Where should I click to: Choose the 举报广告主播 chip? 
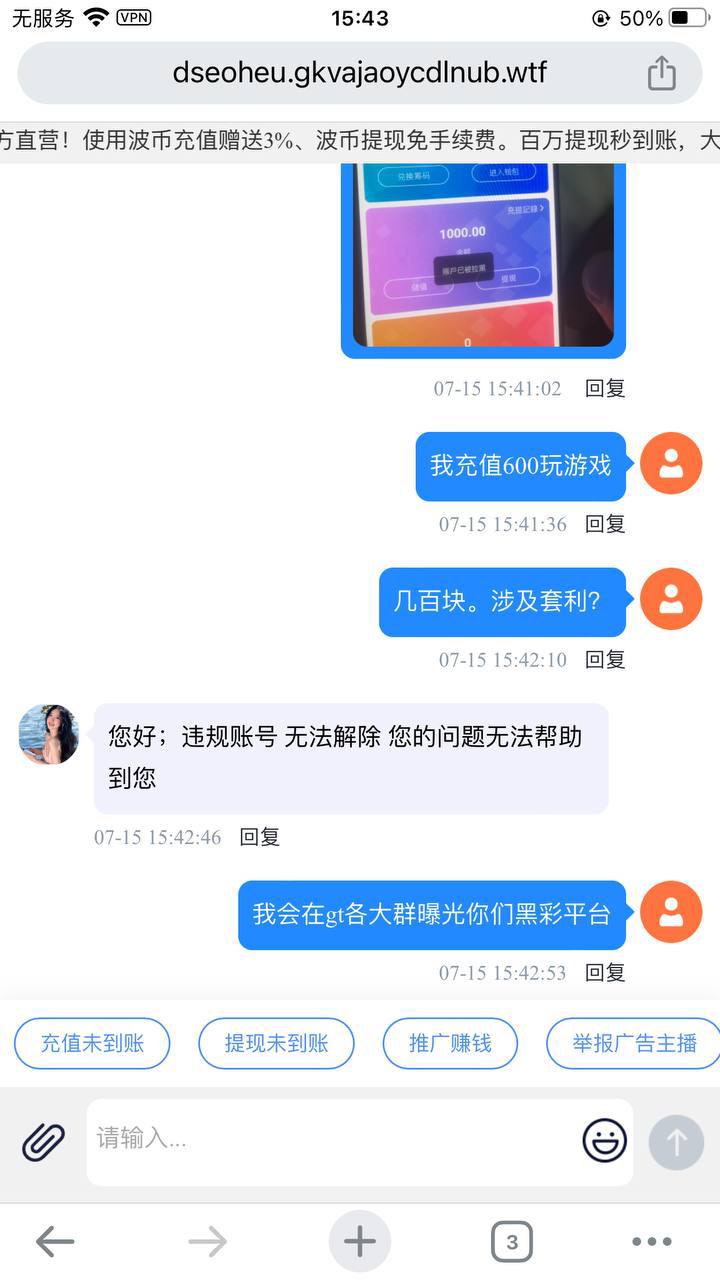pos(634,1044)
